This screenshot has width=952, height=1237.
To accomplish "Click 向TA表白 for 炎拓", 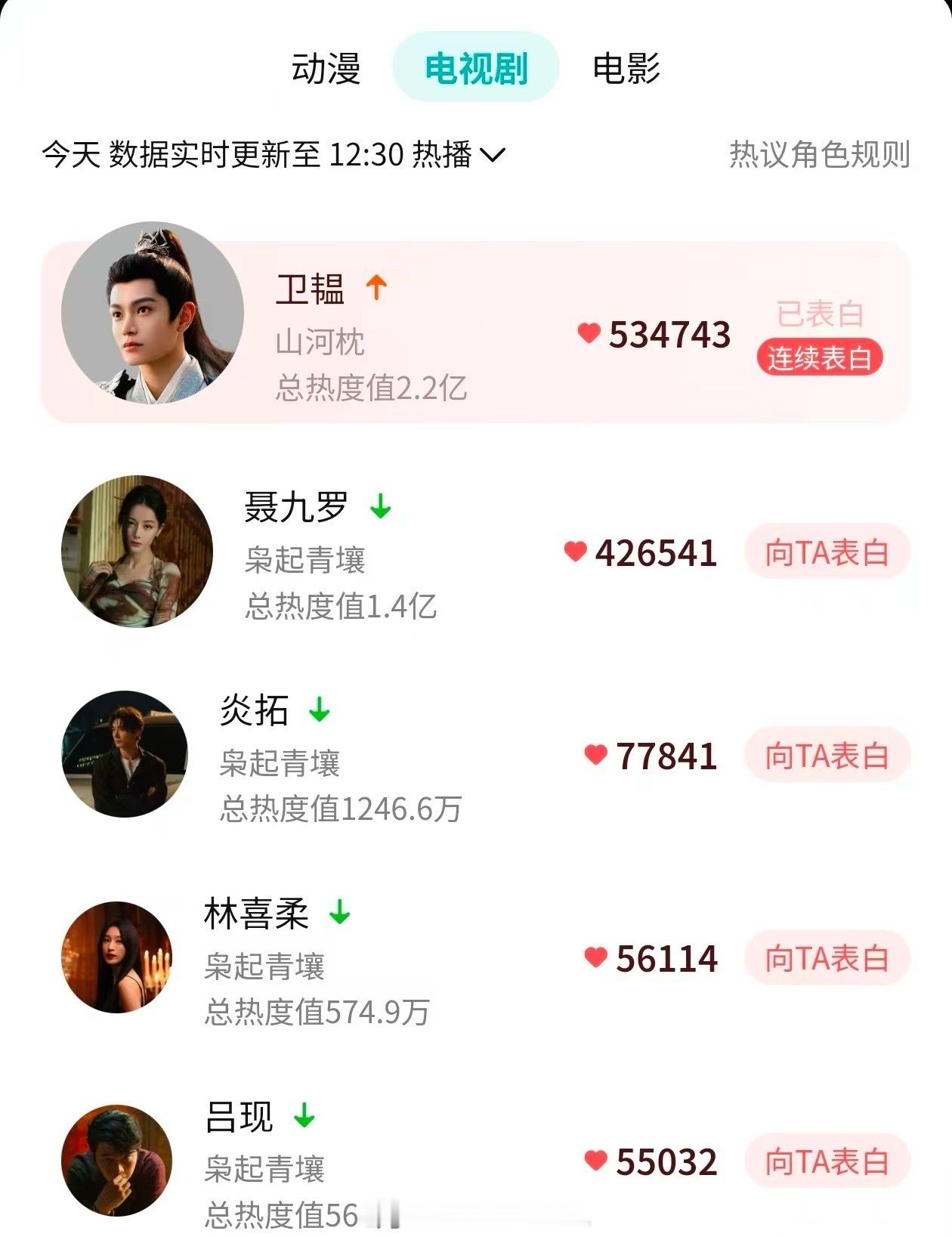I will coord(829,753).
